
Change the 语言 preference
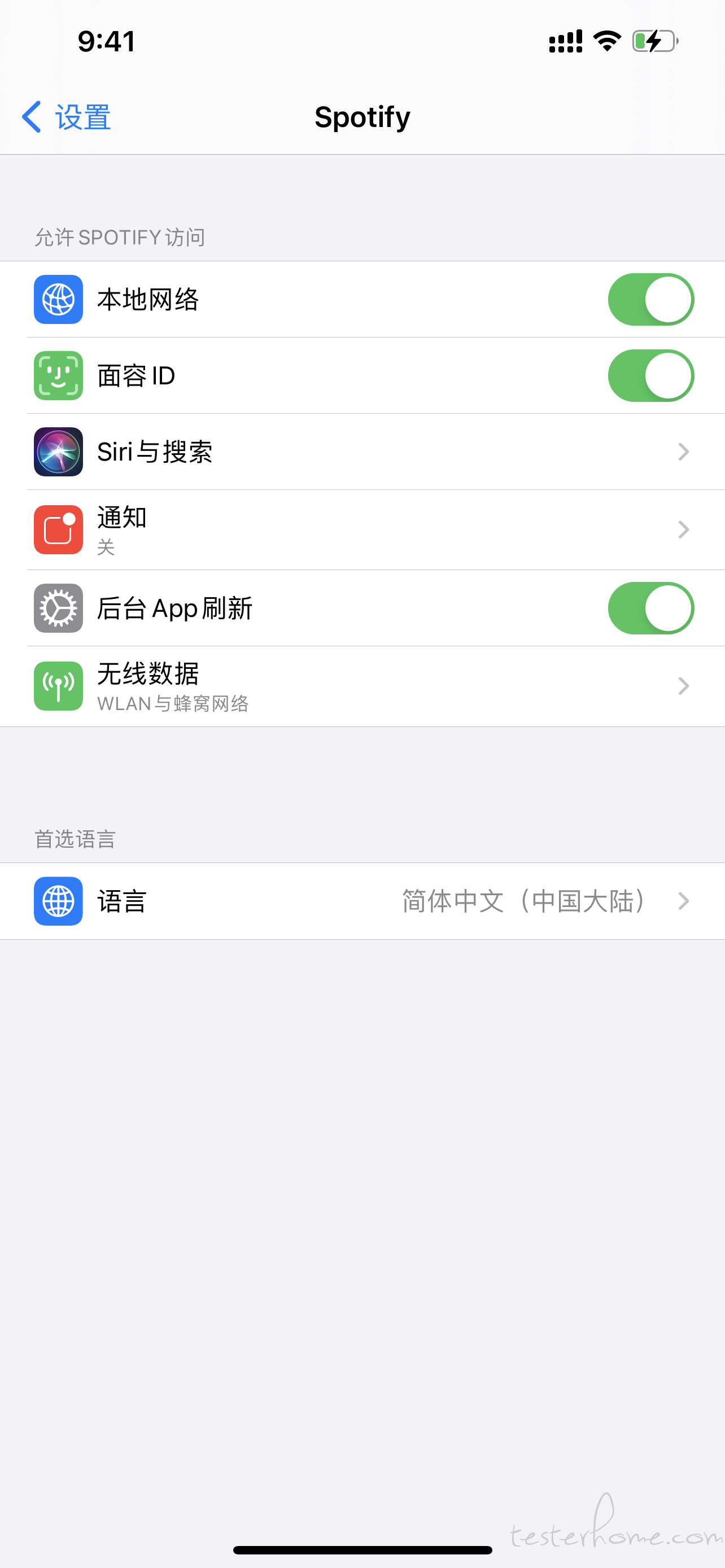pyautogui.click(x=363, y=901)
